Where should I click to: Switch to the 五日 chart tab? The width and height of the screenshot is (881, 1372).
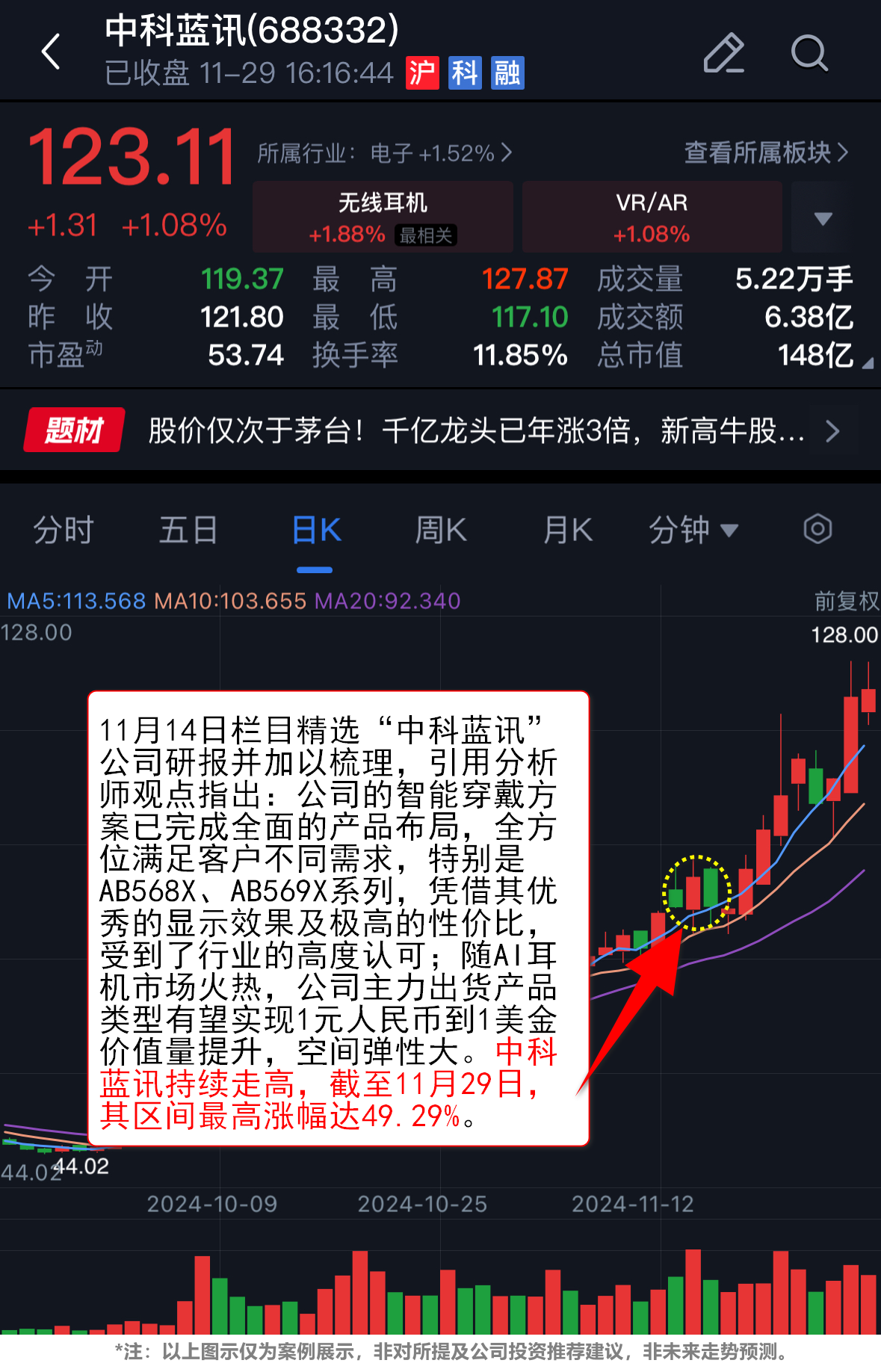[188, 531]
